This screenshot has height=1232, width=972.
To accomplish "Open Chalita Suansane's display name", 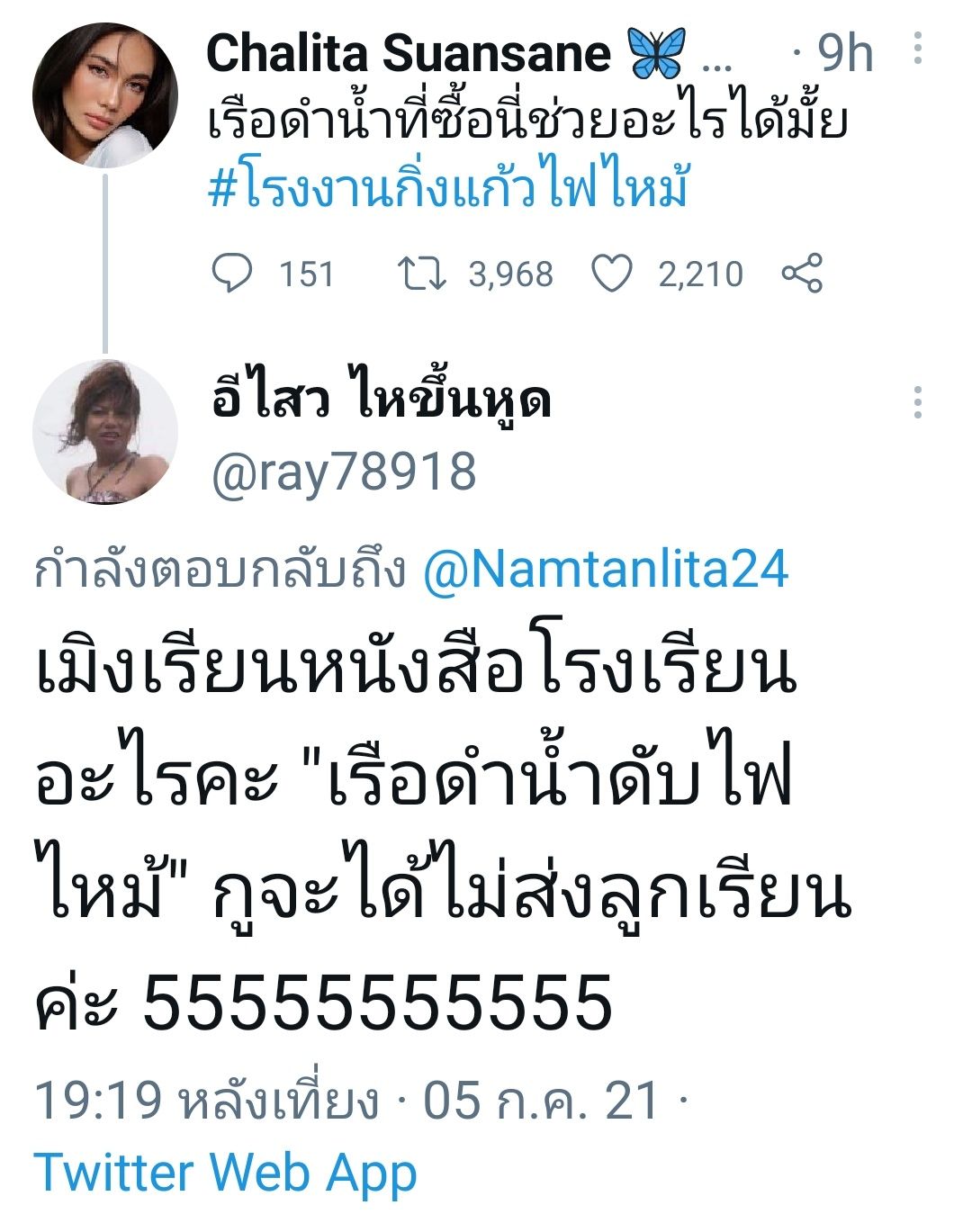I will [409, 53].
